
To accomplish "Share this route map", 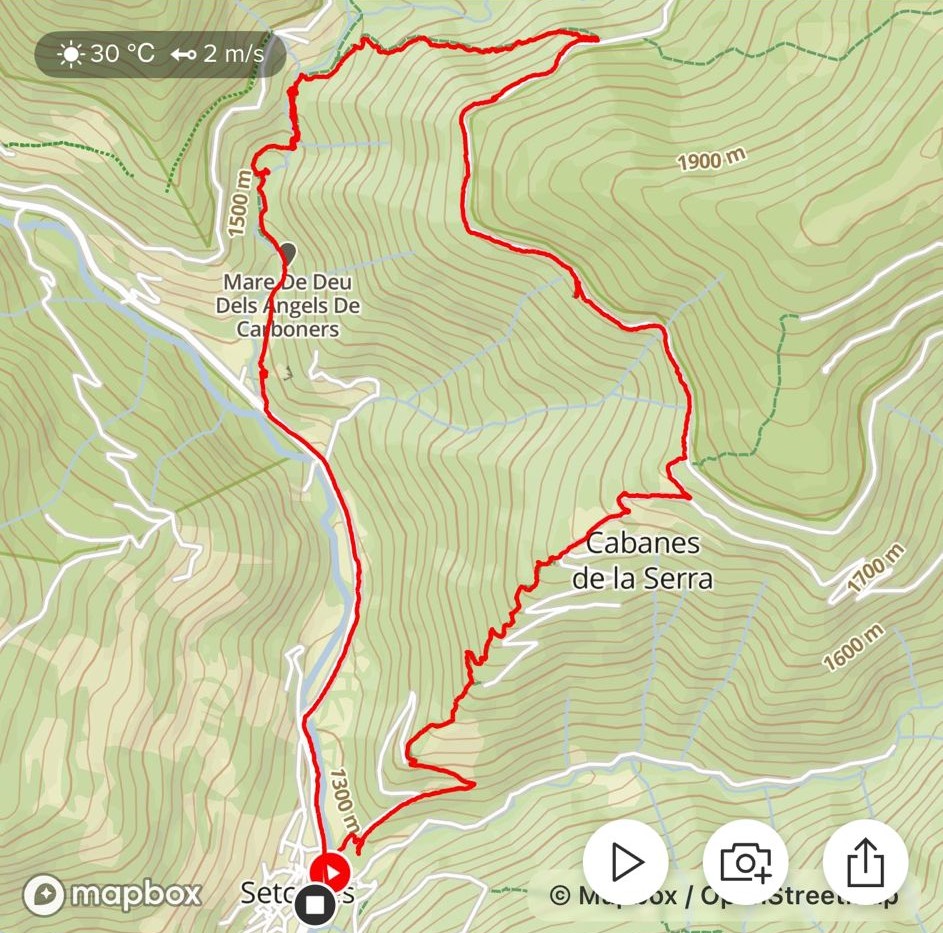I will [x=865, y=861].
